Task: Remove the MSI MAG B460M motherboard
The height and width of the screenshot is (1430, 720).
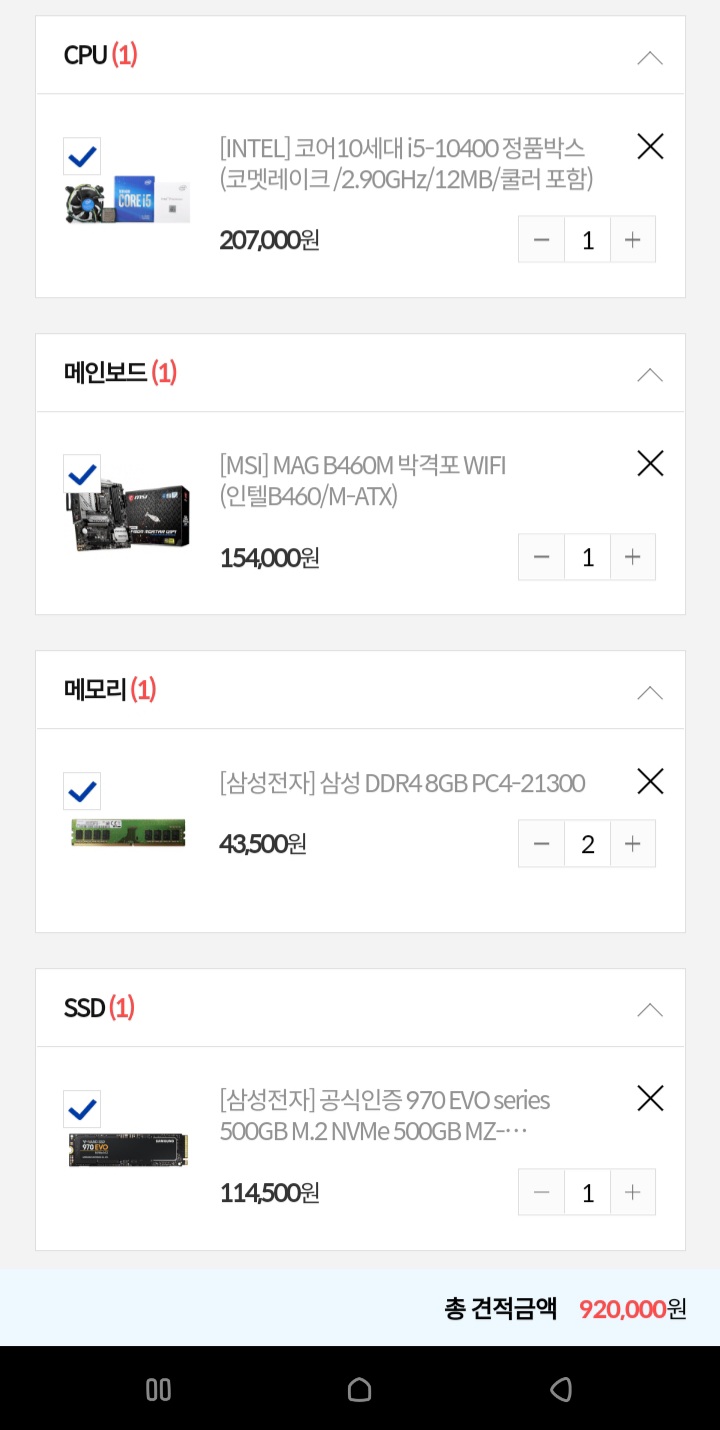Action: tap(650, 464)
